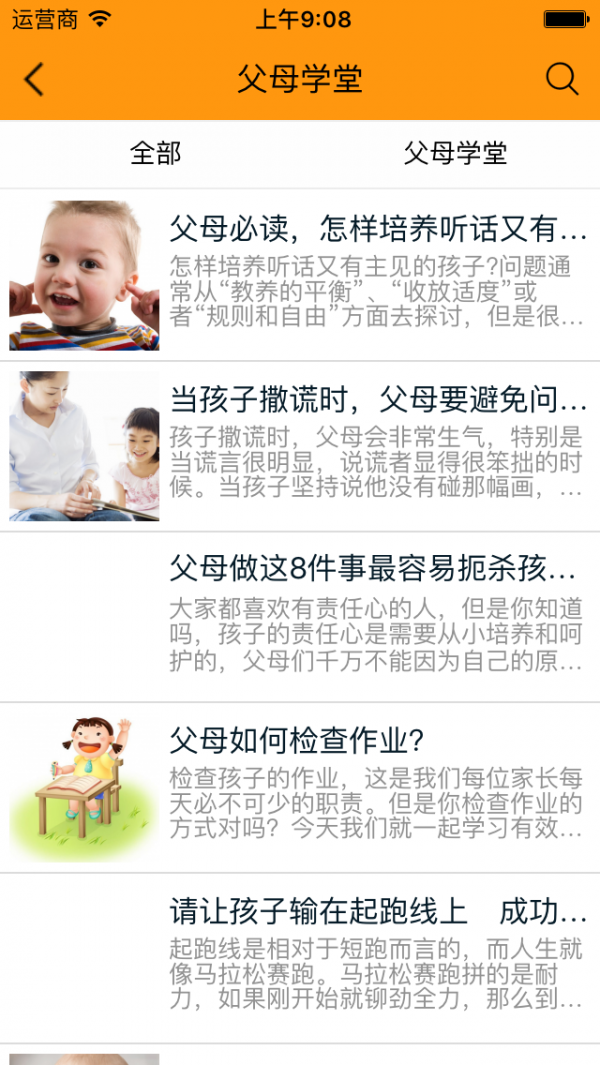The height and width of the screenshot is (1065, 600).
Task: Switch to the 全部 tab
Action: 155,153
